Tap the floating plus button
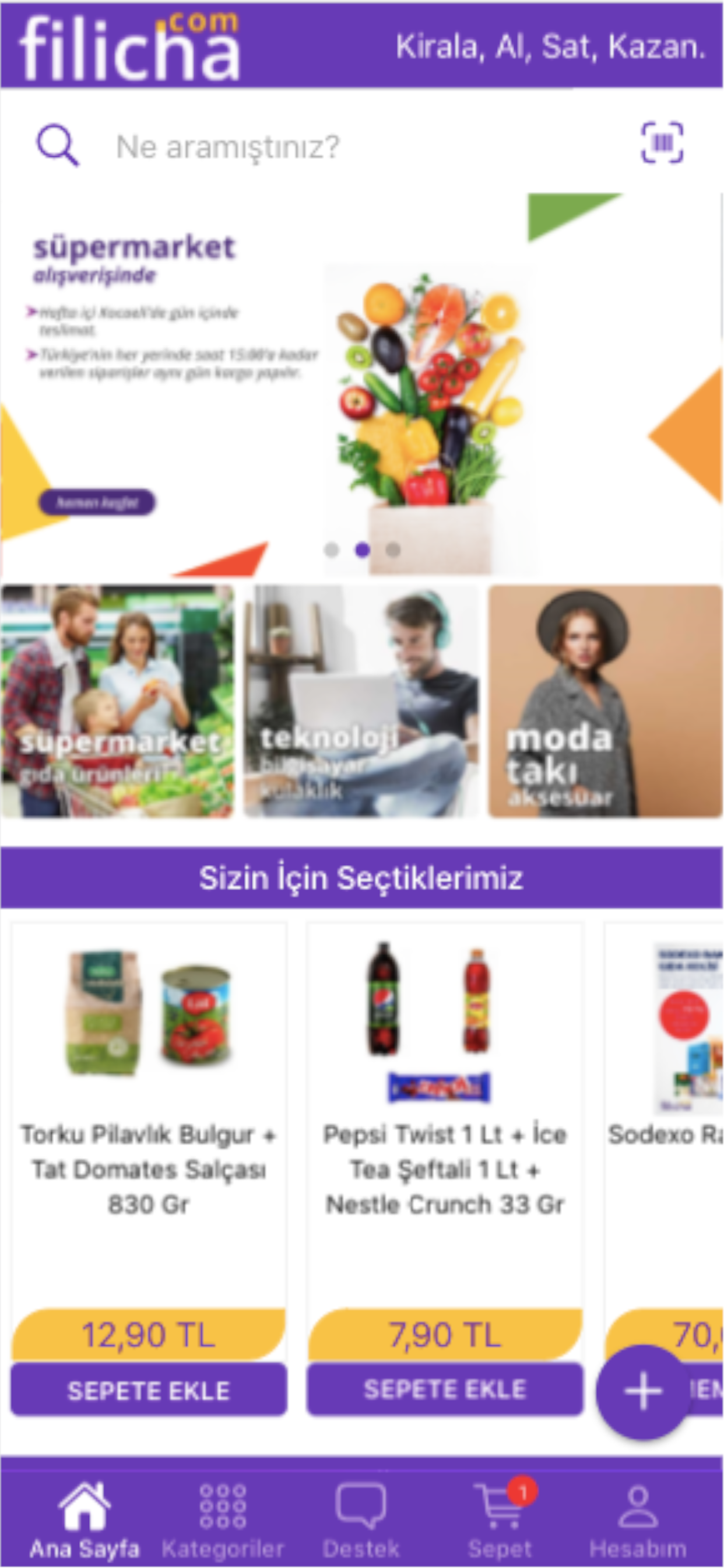The width and height of the screenshot is (724, 1568). (x=643, y=1391)
